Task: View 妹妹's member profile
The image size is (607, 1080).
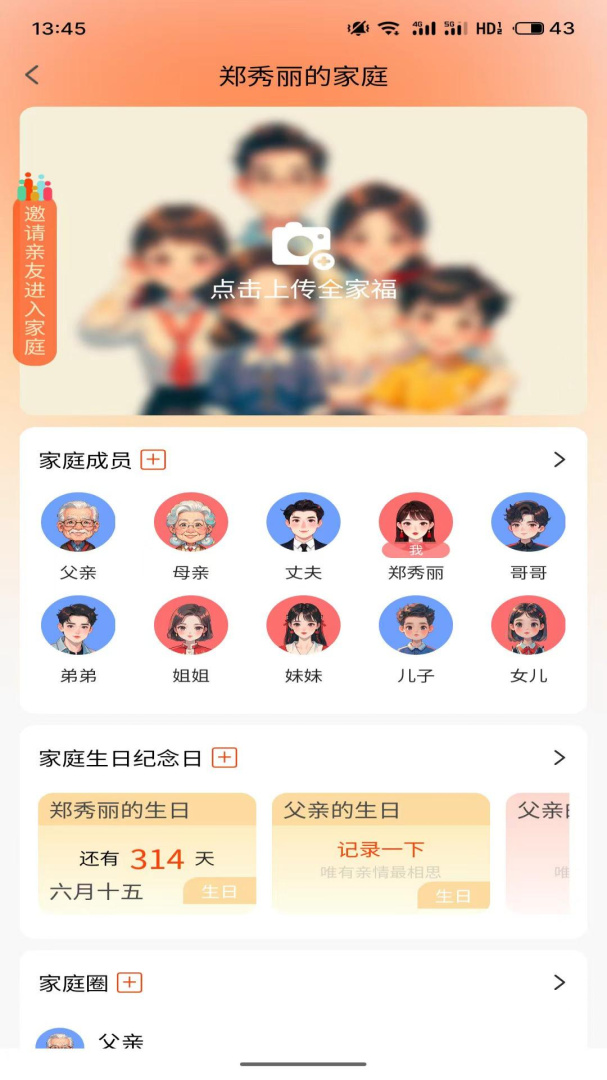Action: coord(303,626)
